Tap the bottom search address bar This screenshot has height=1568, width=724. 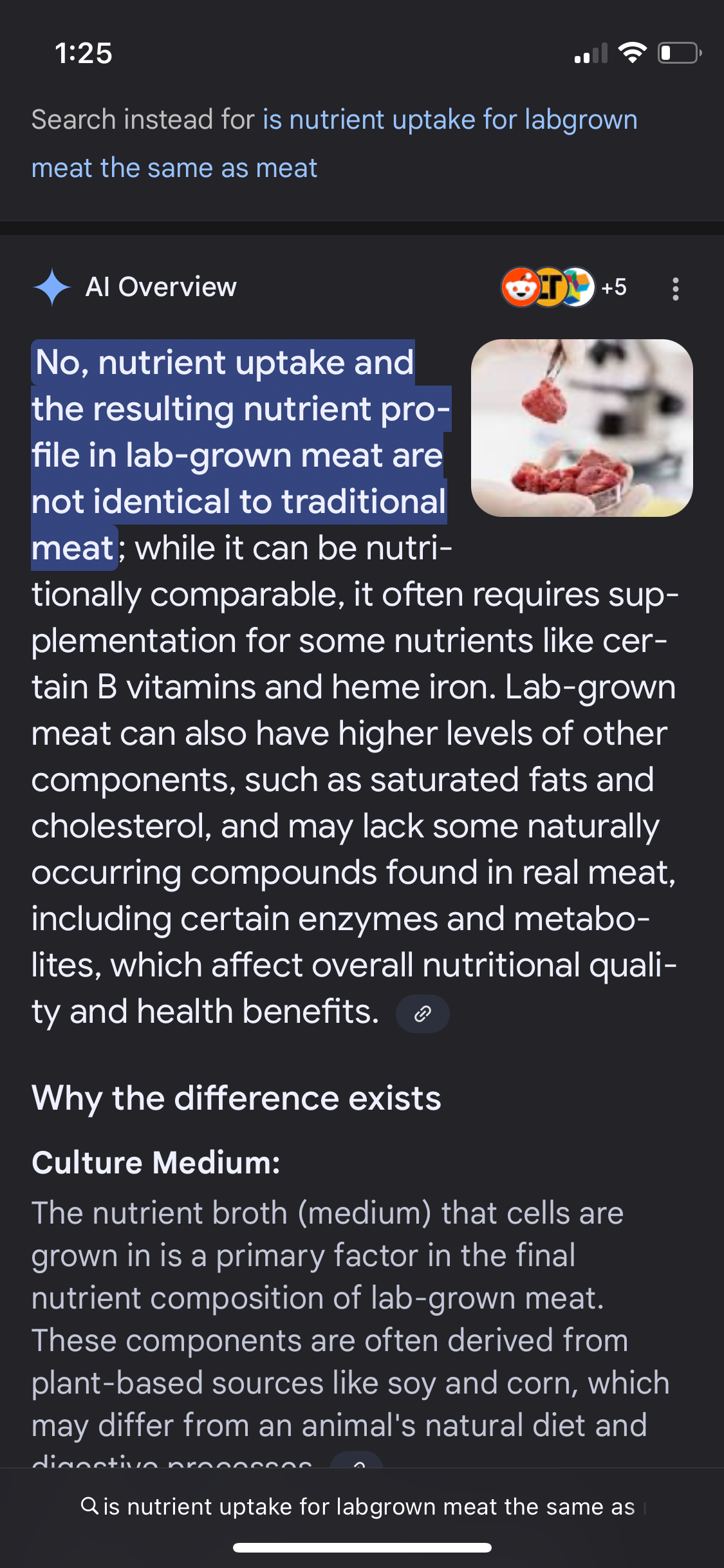coord(362,1506)
